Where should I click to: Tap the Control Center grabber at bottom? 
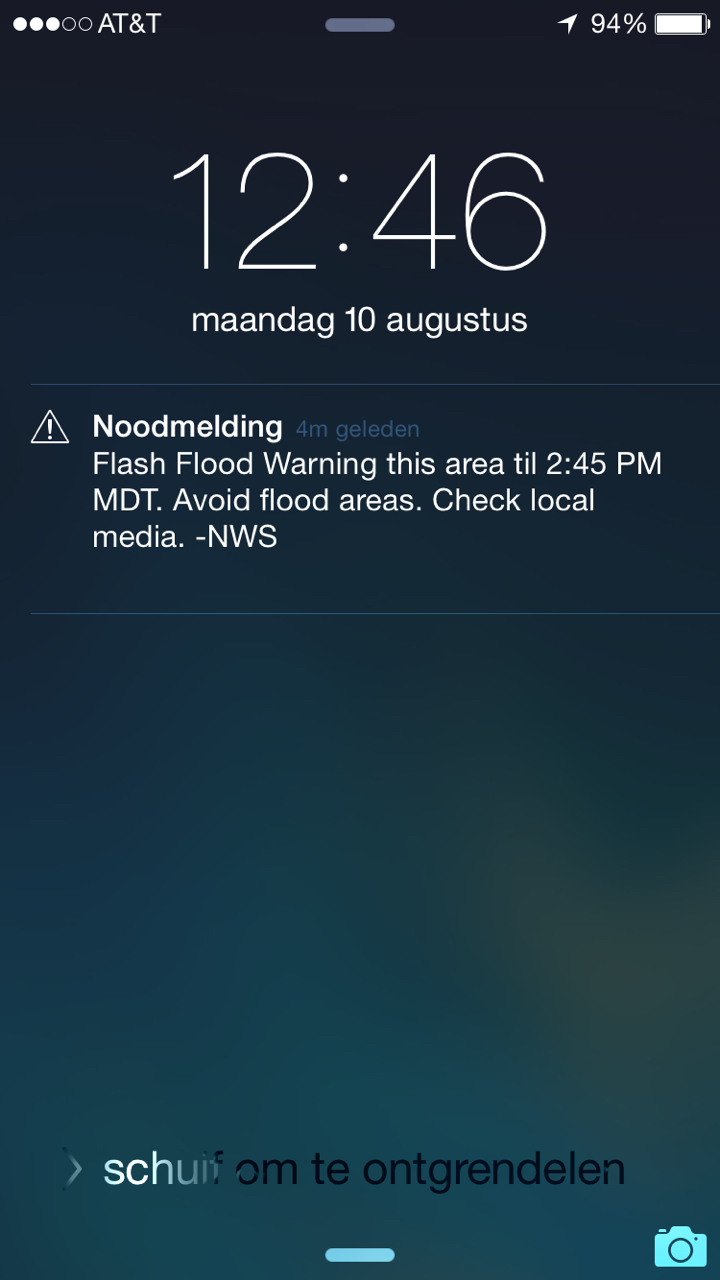360,1255
